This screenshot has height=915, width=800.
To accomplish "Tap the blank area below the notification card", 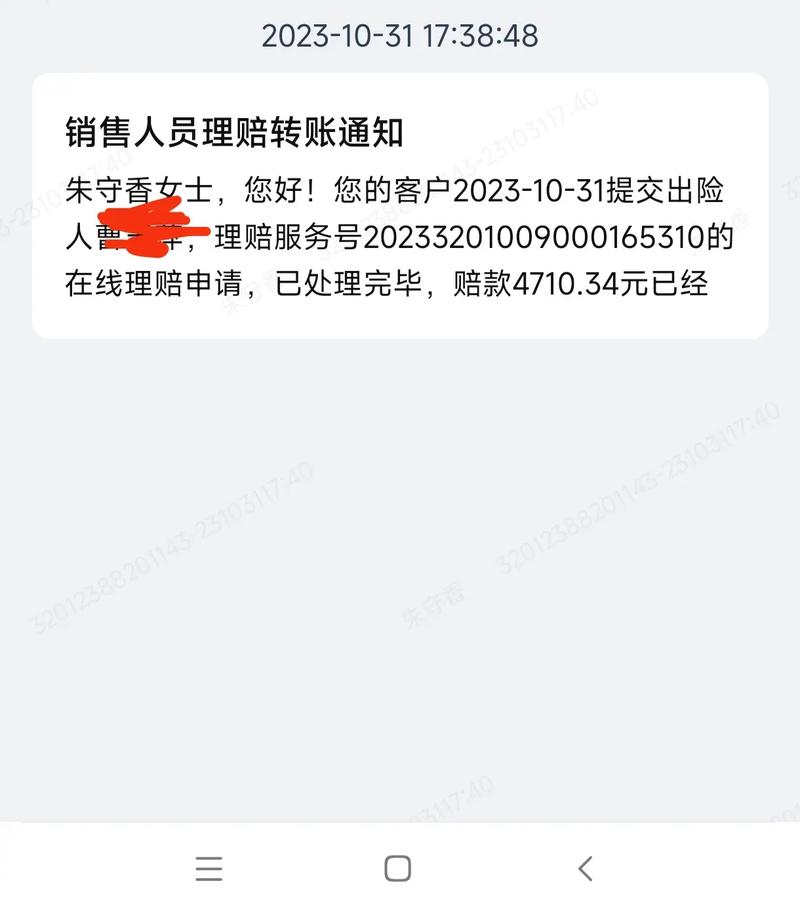I will tap(400, 550).
